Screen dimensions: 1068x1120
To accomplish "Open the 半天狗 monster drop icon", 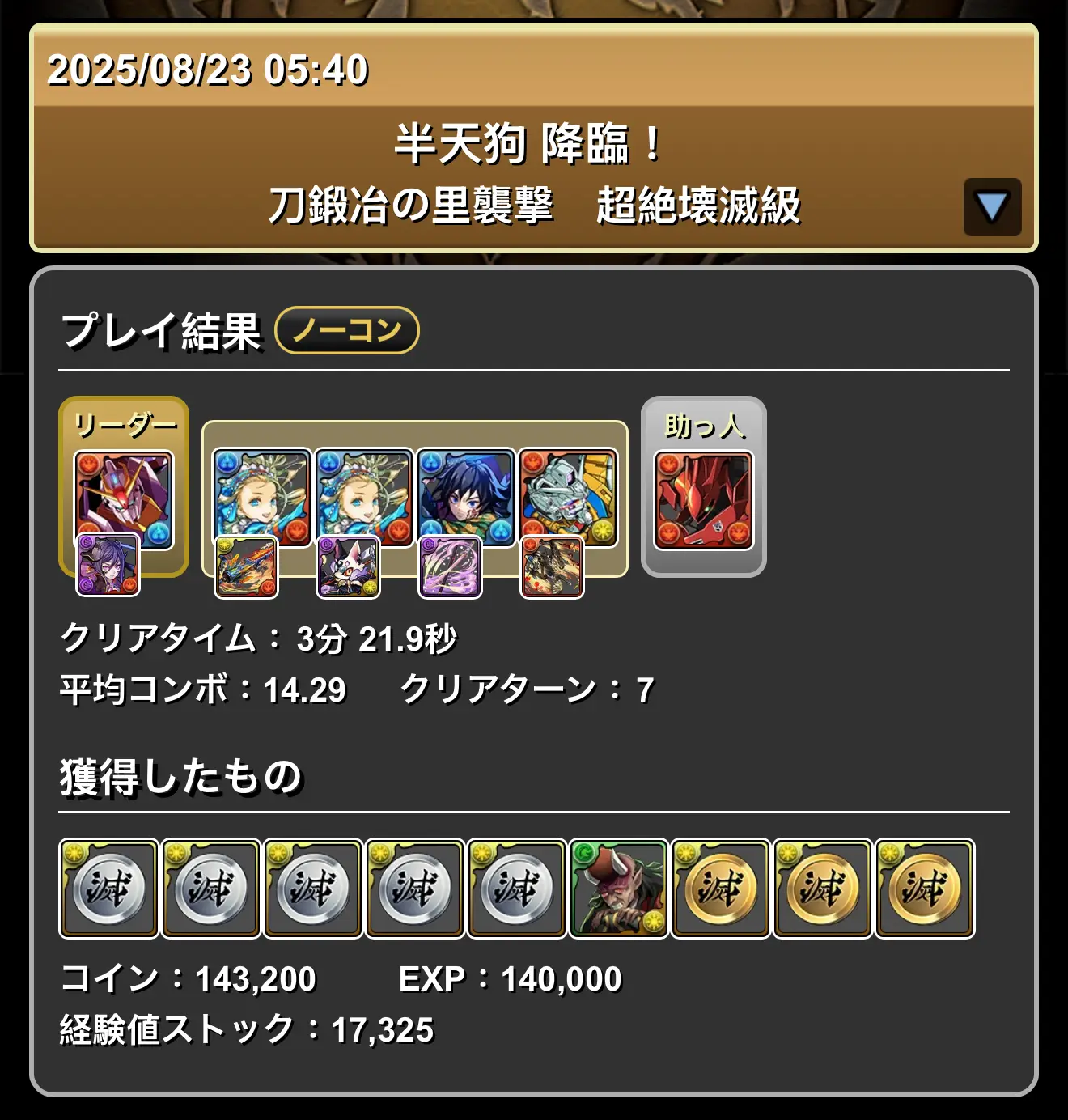I will [619, 889].
